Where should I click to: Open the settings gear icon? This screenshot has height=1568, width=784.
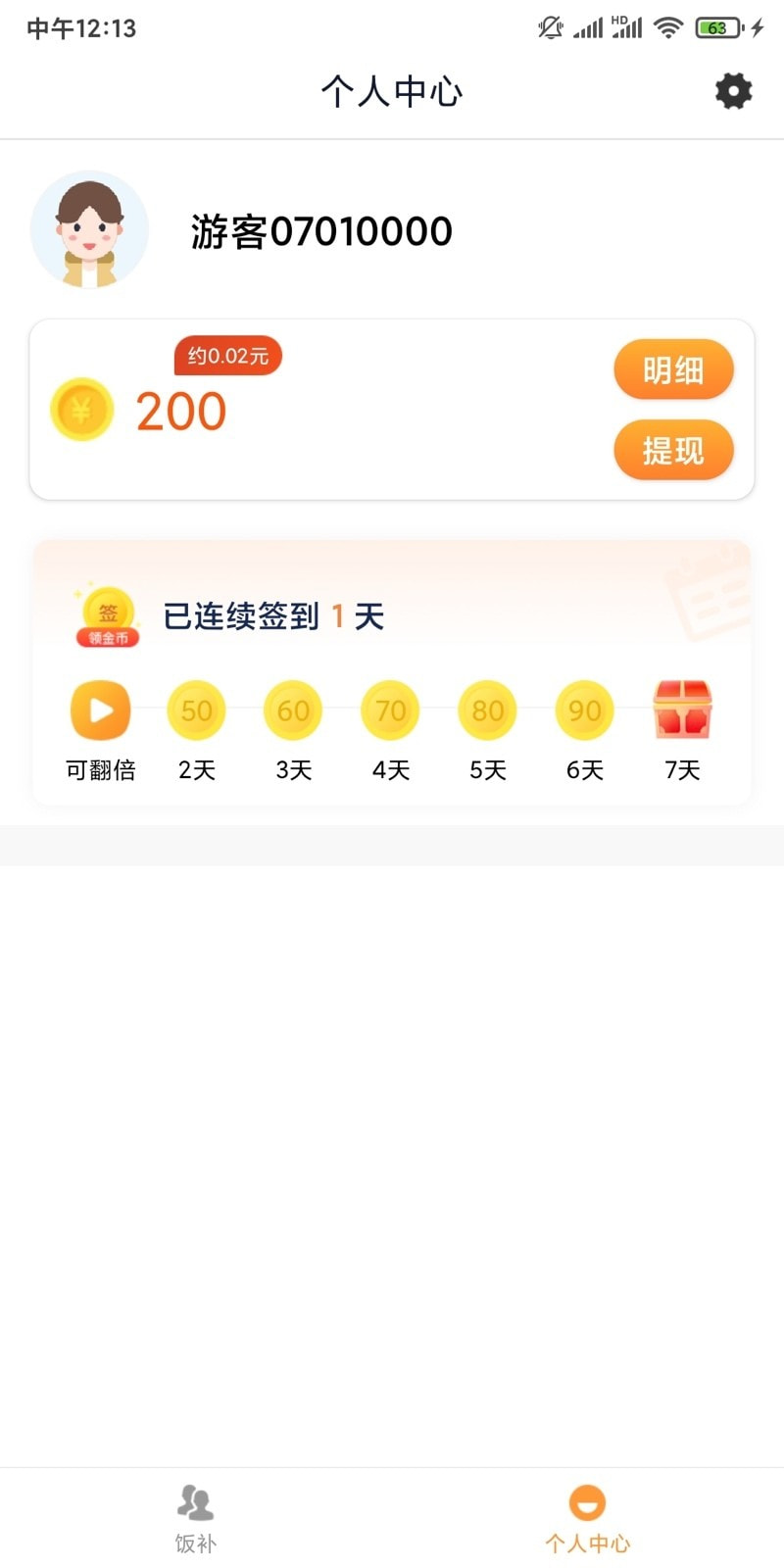pos(733,91)
